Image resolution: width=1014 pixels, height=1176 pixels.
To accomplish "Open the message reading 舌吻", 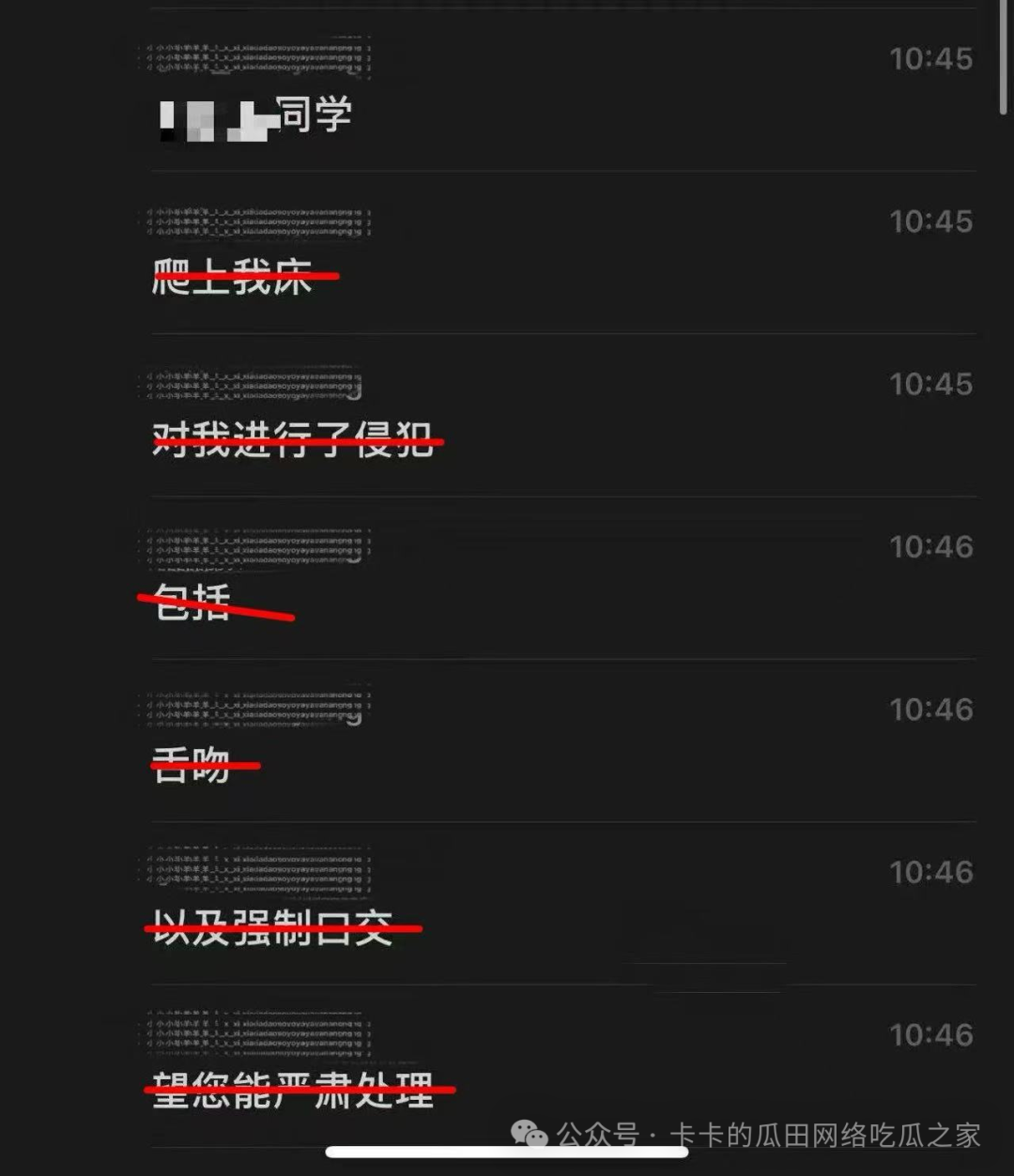I will [192, 765].
